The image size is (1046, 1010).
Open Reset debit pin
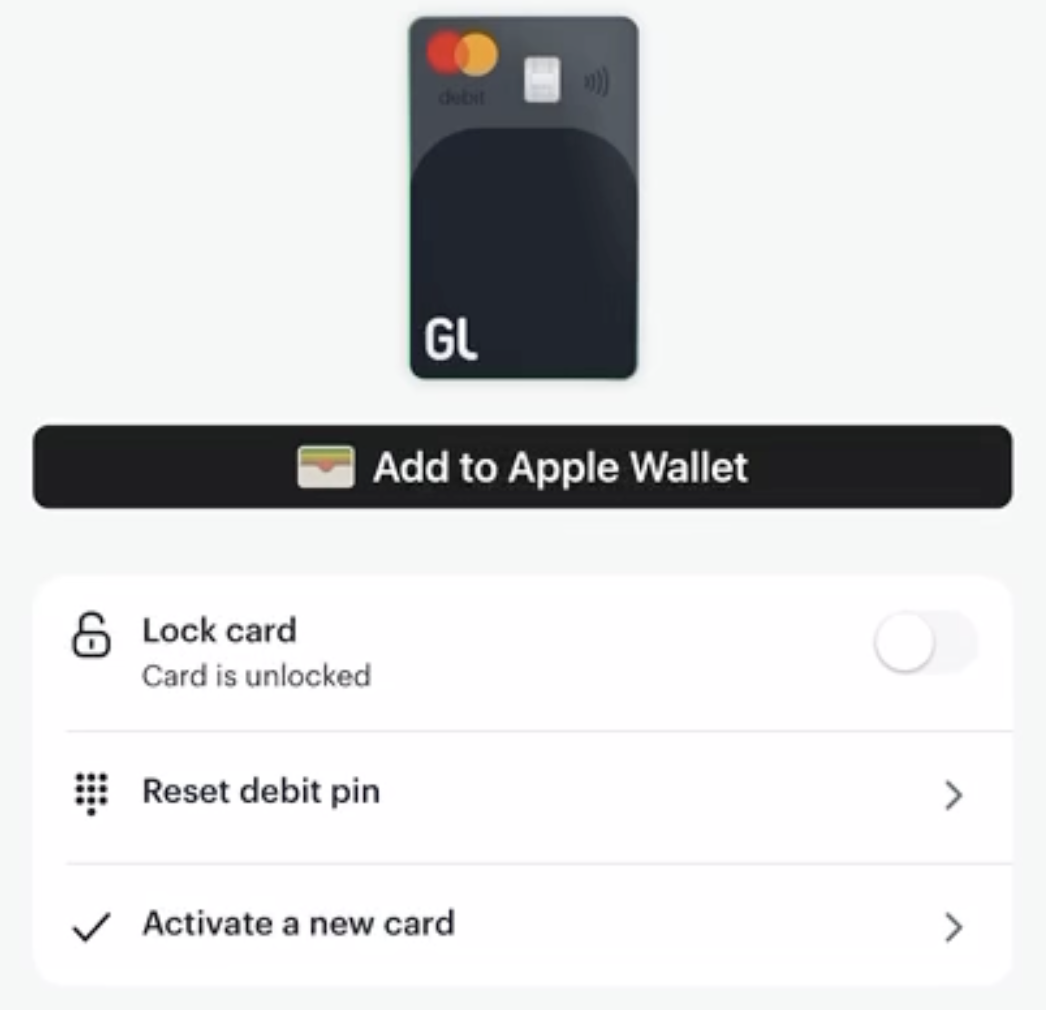tap(522, 794)
